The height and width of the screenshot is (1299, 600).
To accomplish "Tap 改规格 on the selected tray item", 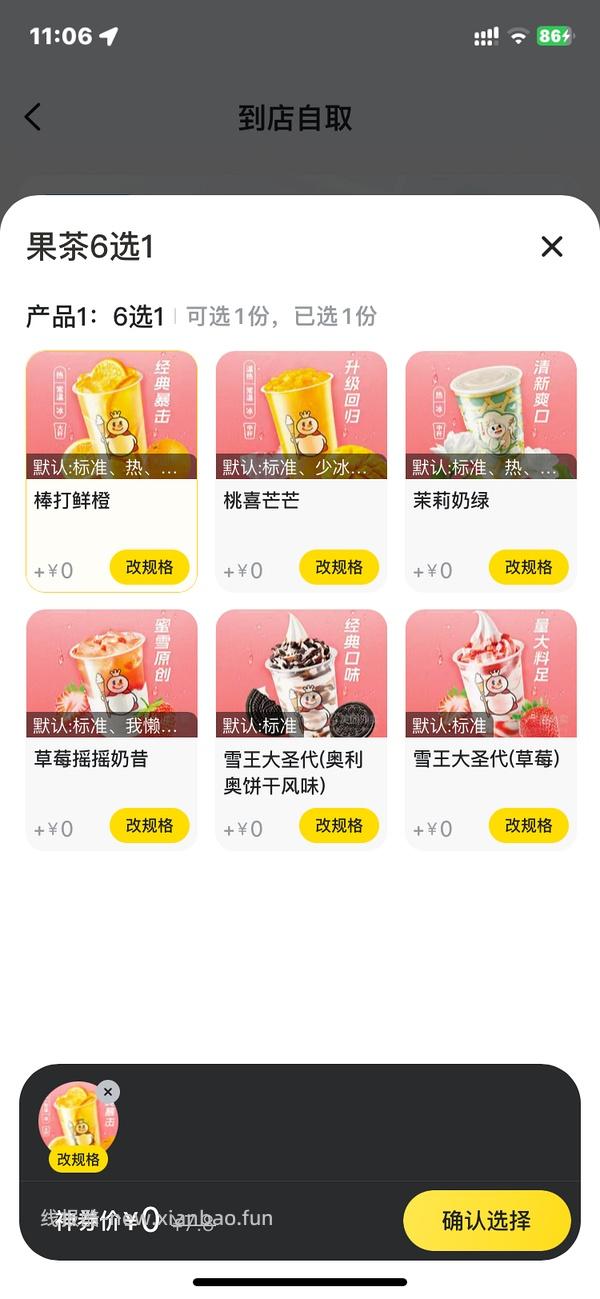I will (x=78, y=1160).
